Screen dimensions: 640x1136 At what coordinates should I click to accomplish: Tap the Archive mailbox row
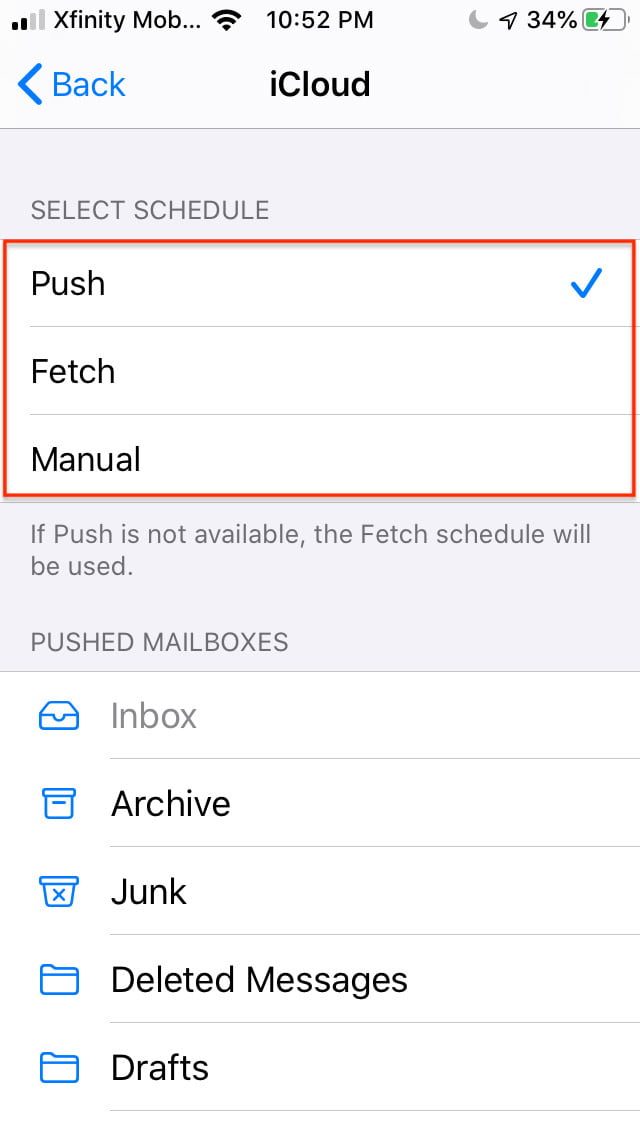pyautogui.click(x=320, y=804)
